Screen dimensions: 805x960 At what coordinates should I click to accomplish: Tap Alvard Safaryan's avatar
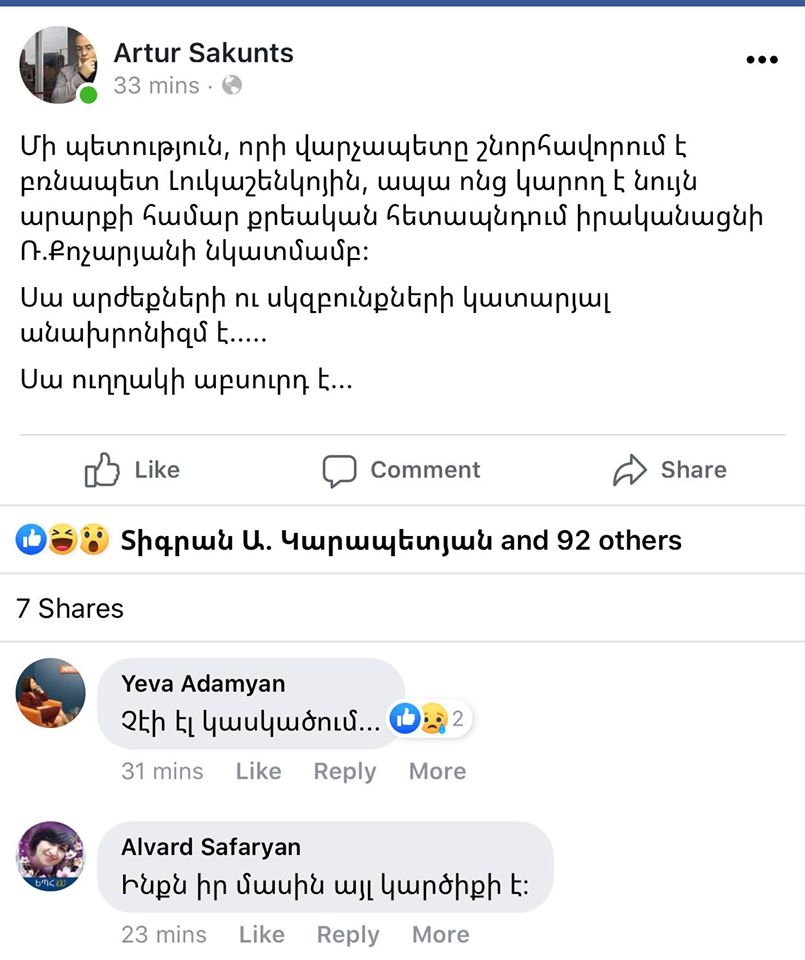pos(51,856)
